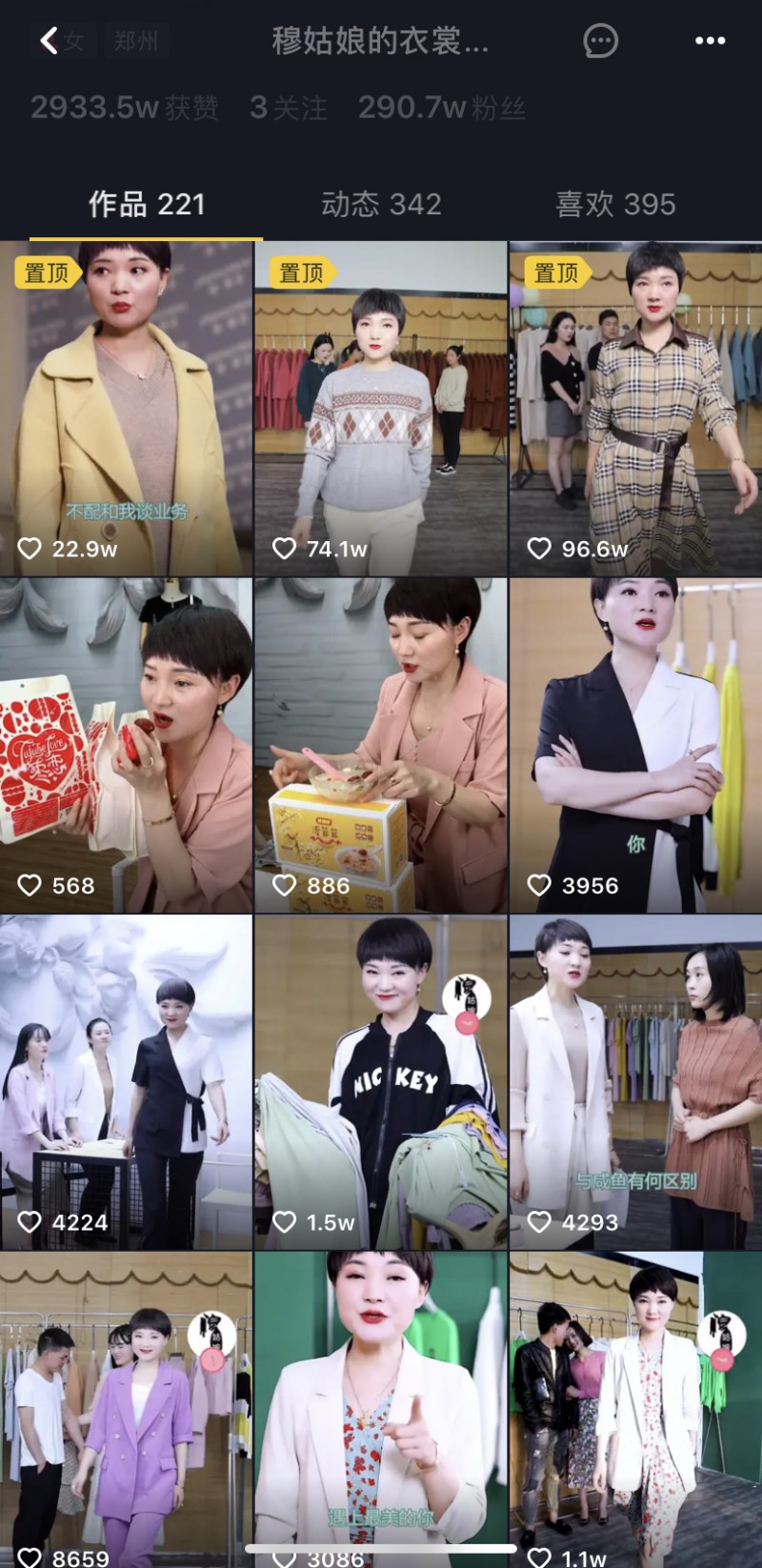View the video with 1.5w likes
Viewport: 762px width, 1568px height.
pos(381,1082)
